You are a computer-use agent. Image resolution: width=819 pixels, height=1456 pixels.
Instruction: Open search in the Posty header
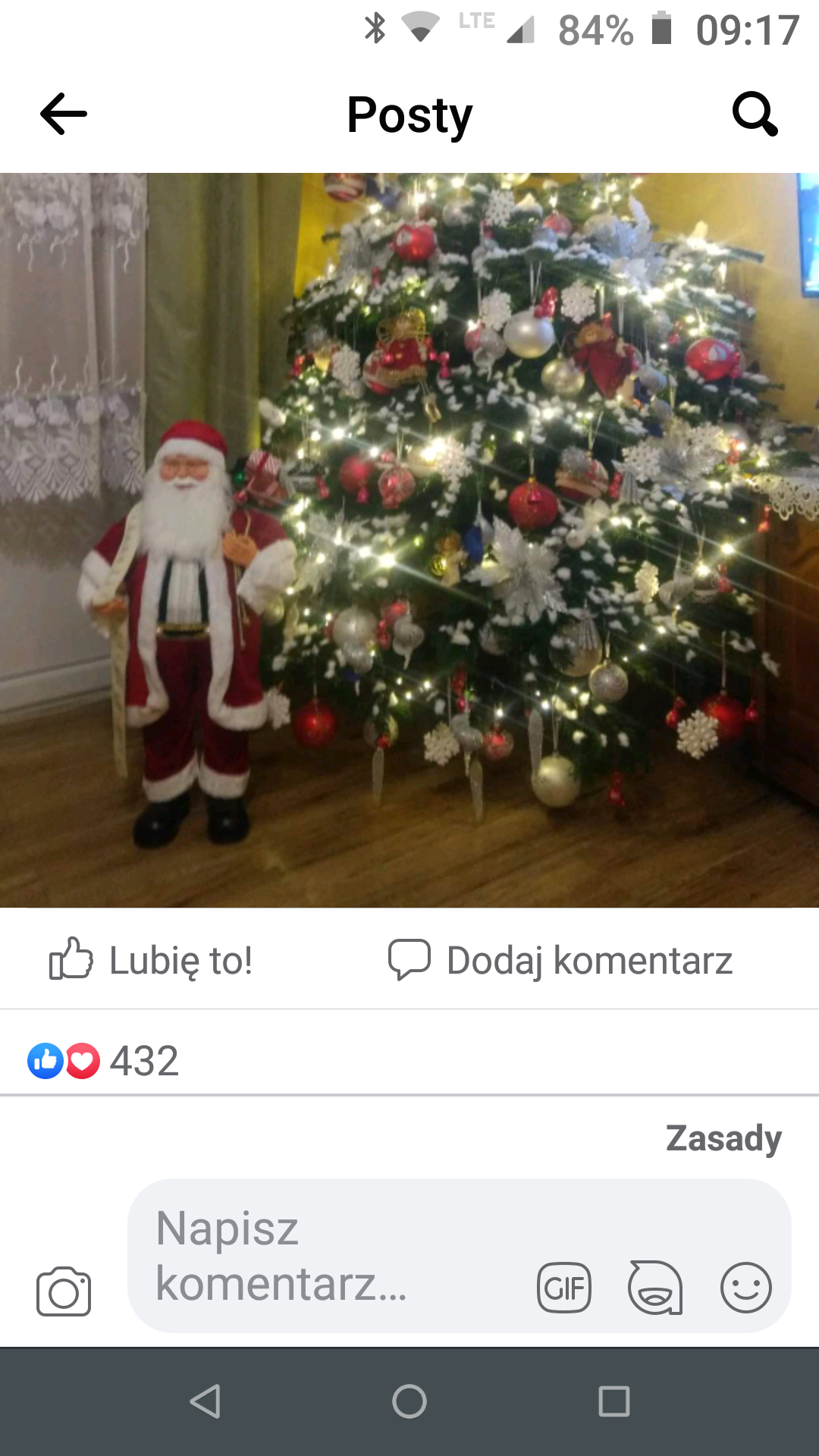755,114
